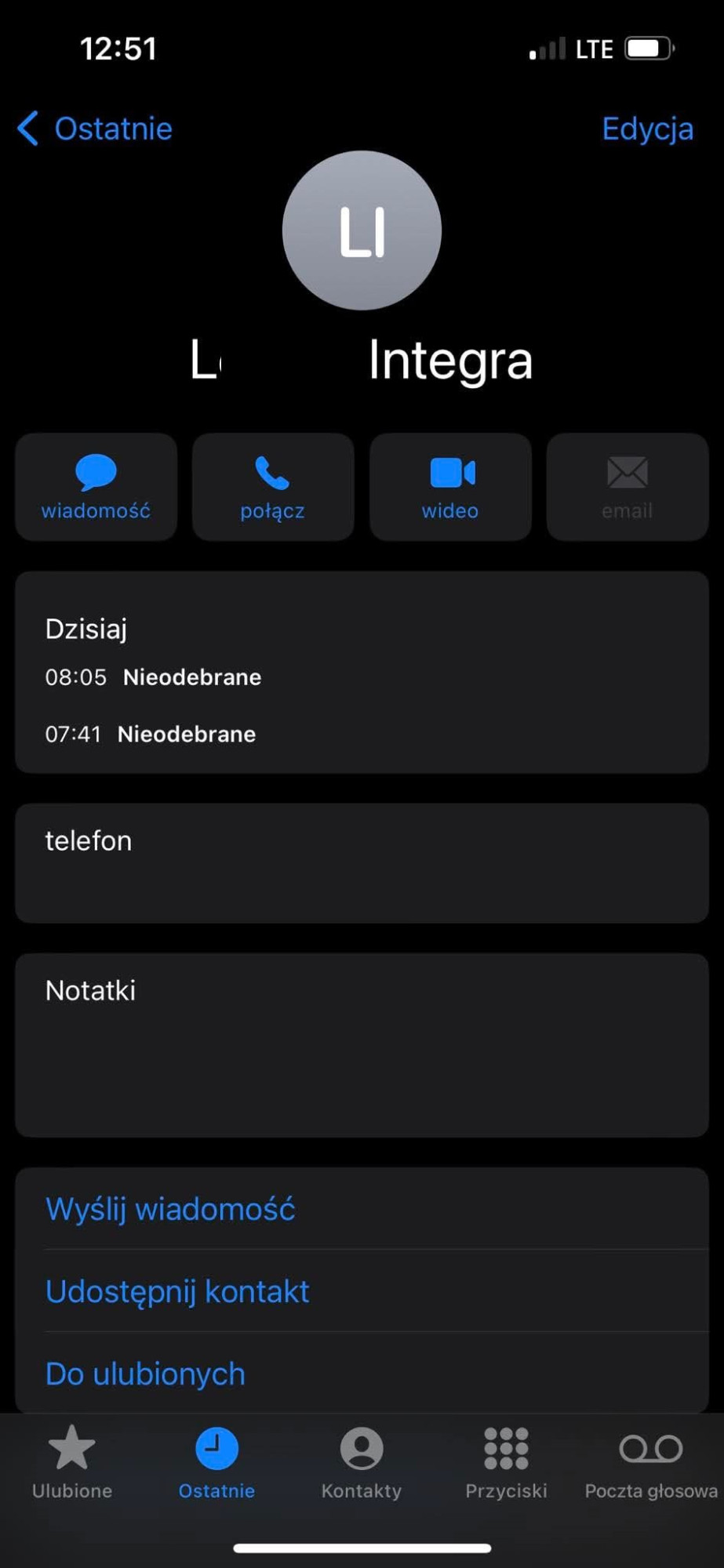This screenshot has height=1568, width=724.
Task: Call the contact with połącz
Action: coord(272,487)
